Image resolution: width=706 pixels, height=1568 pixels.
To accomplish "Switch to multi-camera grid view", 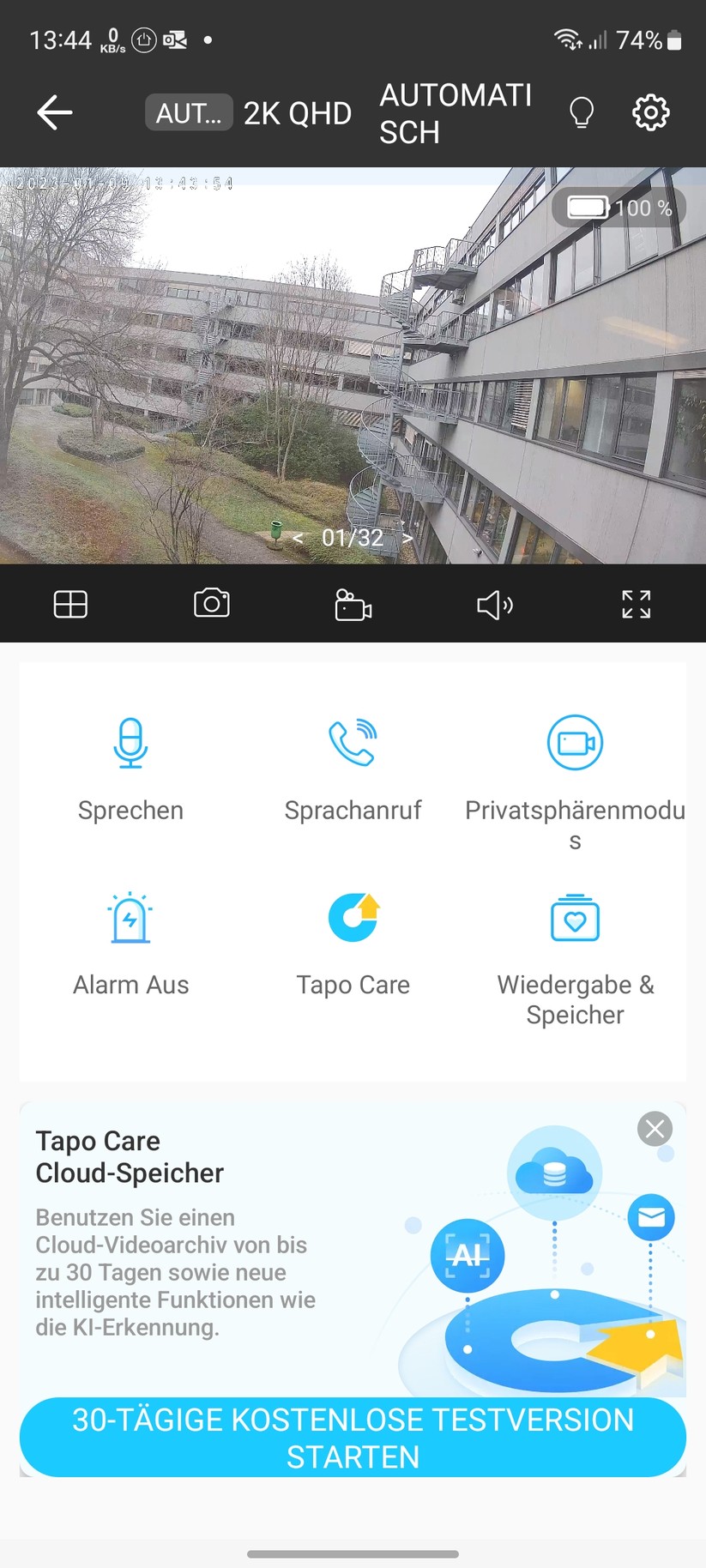I will 70,604.
